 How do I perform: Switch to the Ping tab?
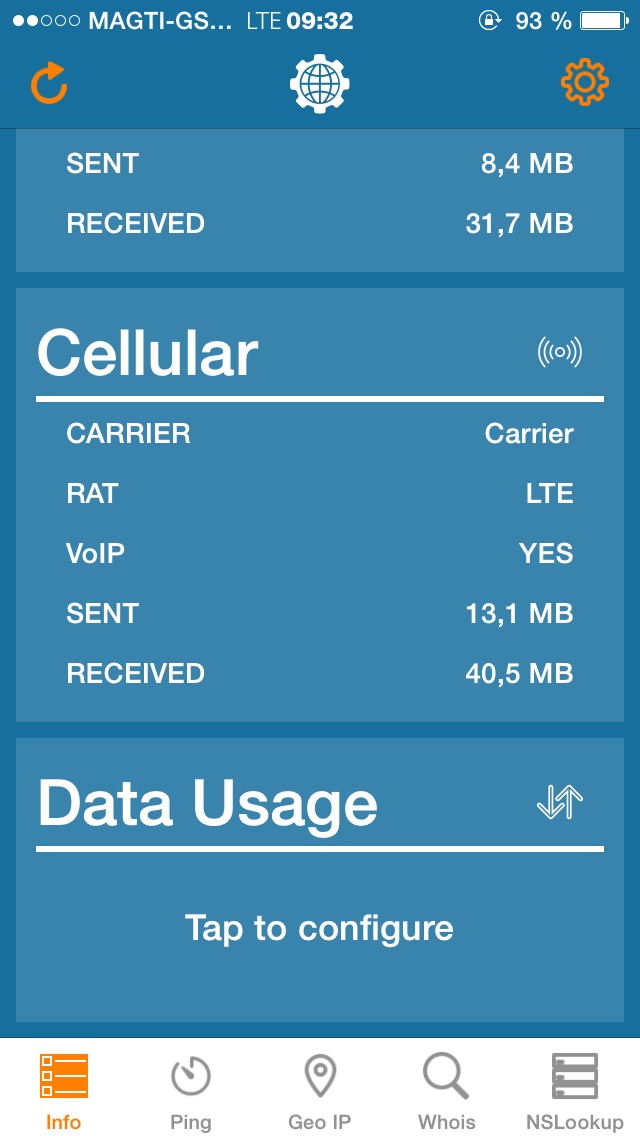tap(190, 1092)
